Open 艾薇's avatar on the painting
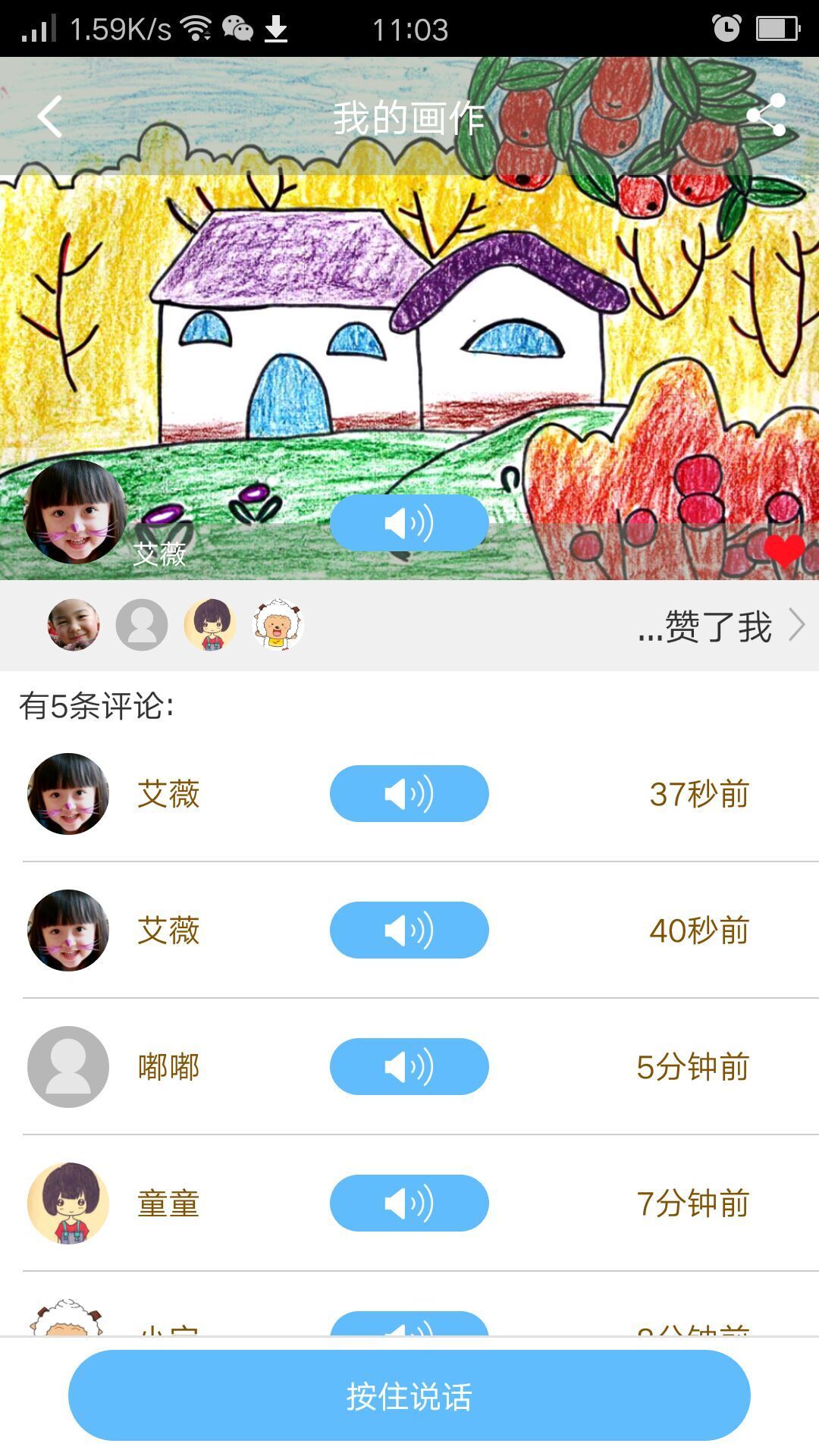819x1456 pixels. pos(74,512)
